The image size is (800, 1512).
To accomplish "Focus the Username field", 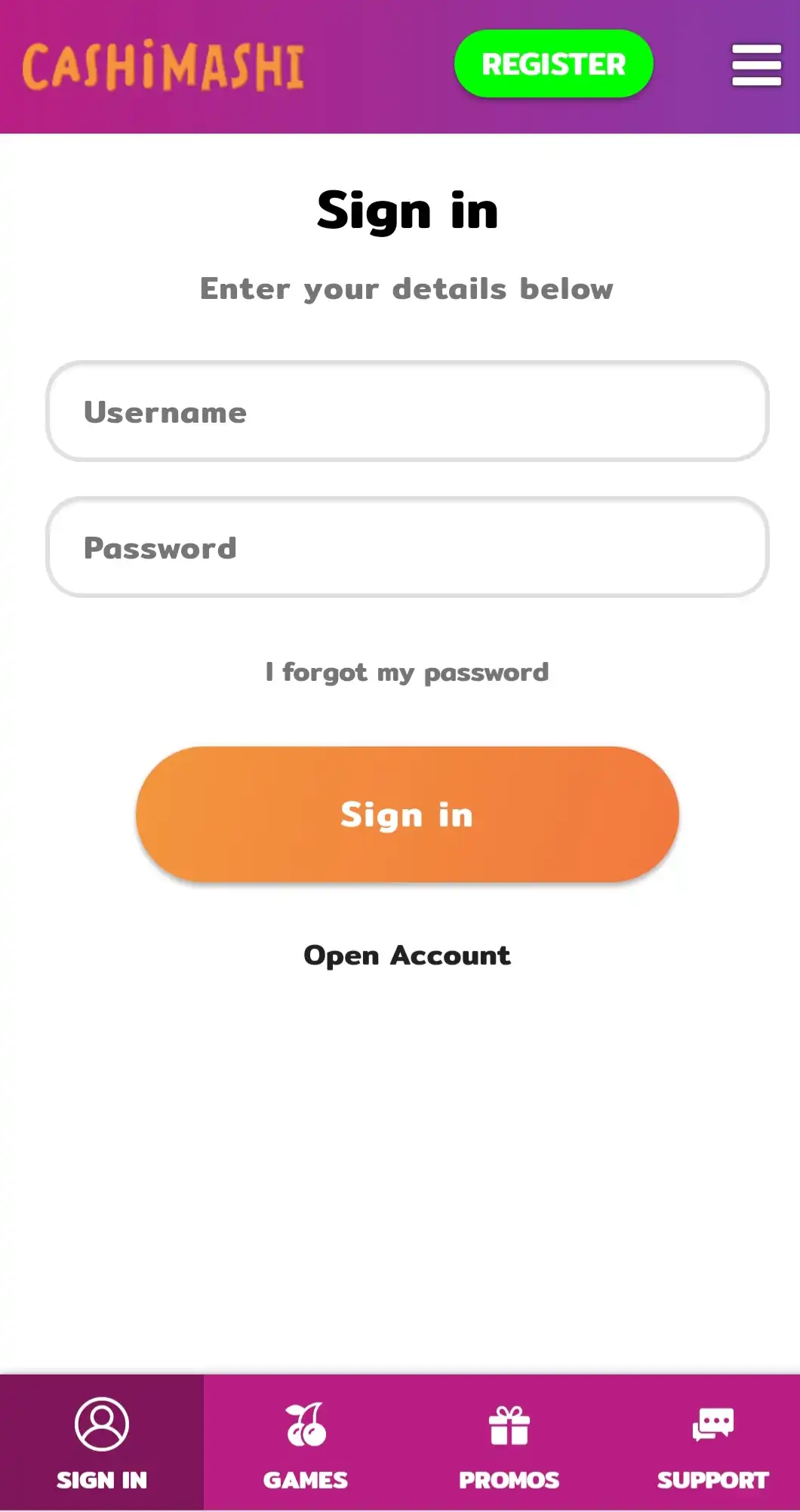I will (408, 411).
